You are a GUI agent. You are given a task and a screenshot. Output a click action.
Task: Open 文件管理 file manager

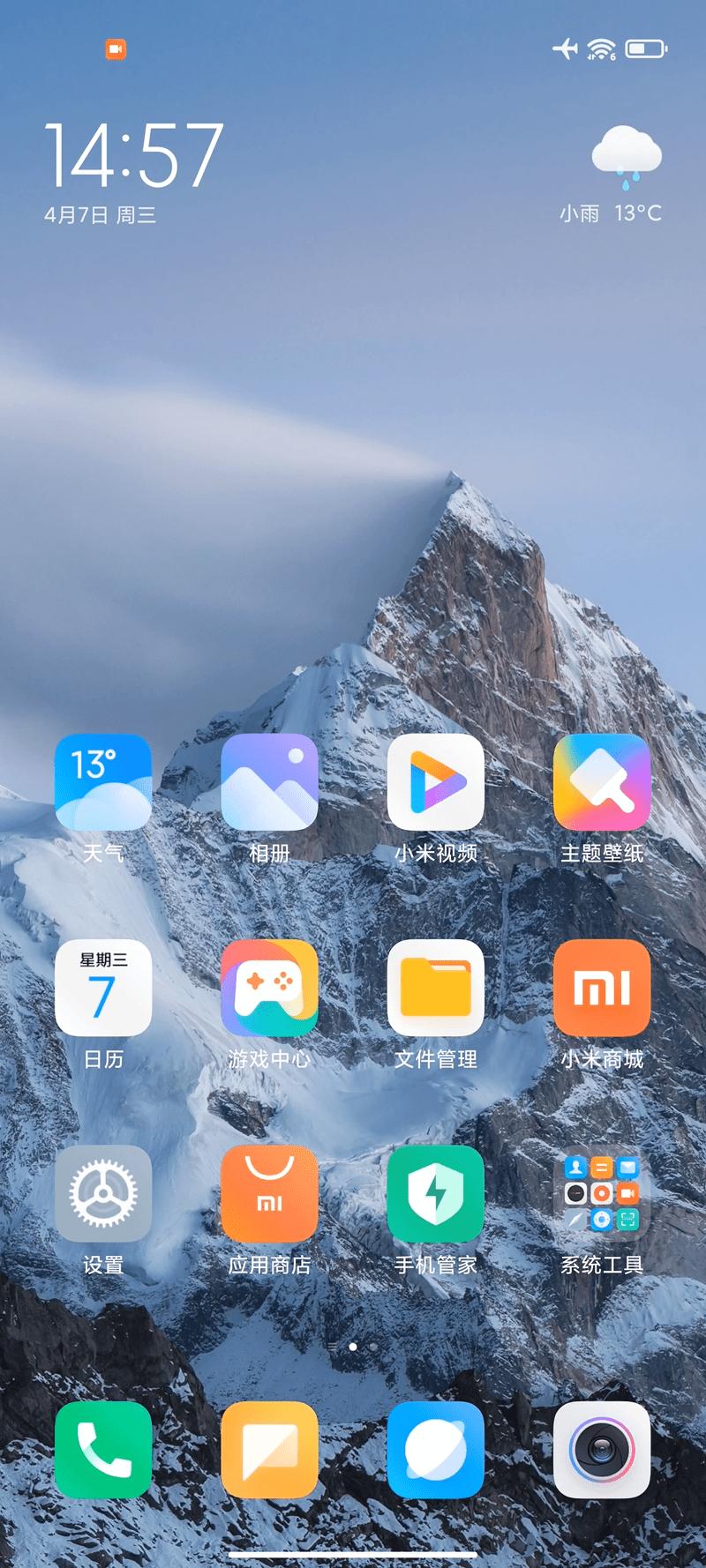pyautogui.click(x=435, y=988)
